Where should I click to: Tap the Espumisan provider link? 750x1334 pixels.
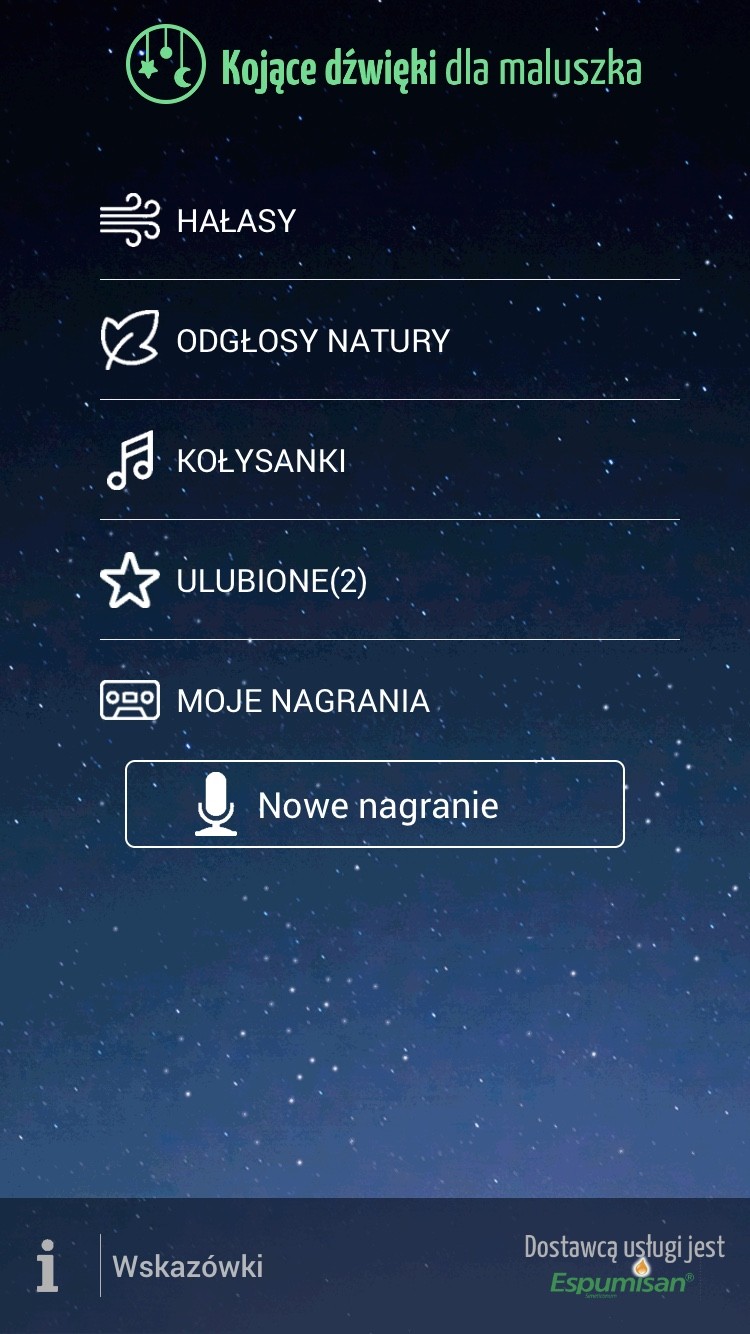pos(622,1280)
